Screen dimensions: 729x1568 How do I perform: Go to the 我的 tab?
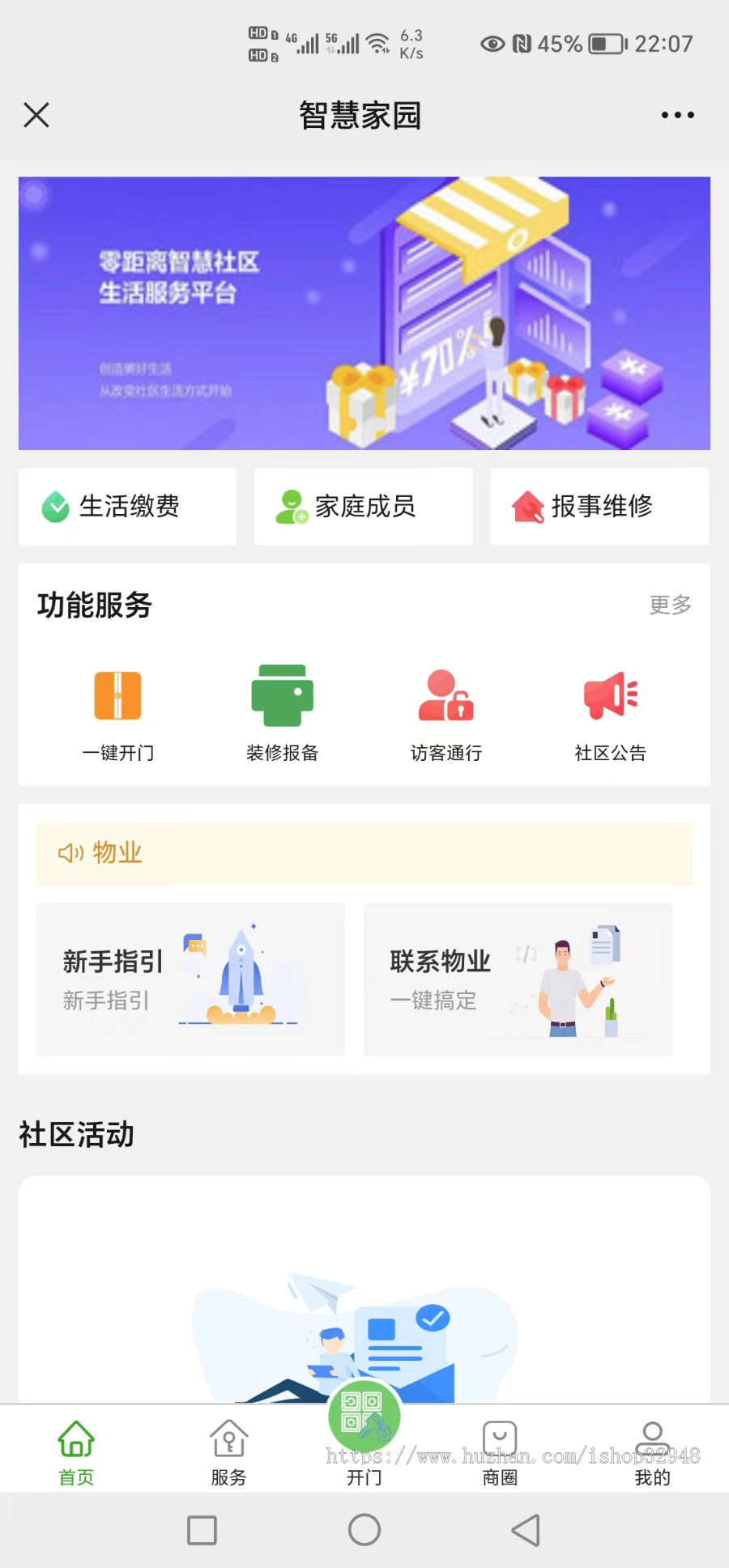(652, 1453)
